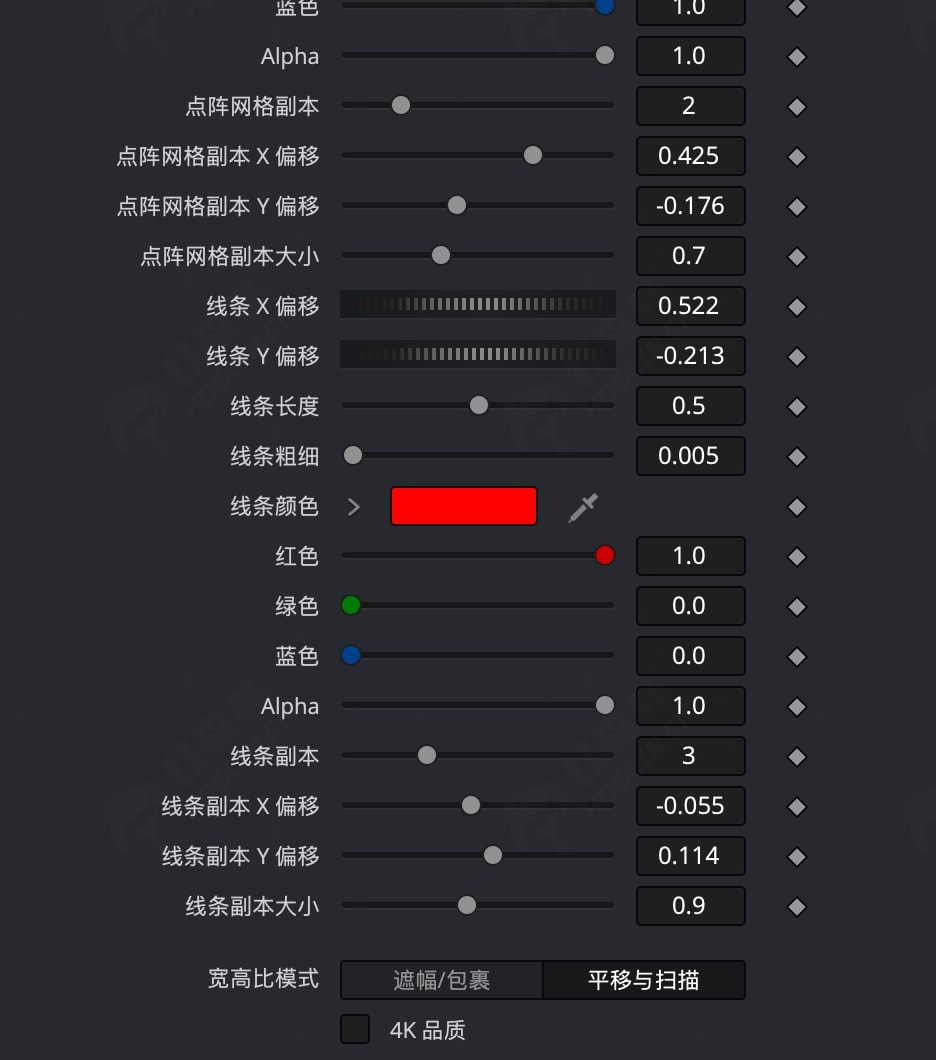Edit the 线条长度 value field
Viewport: 936px width, 1060px height.
point(690,406)
